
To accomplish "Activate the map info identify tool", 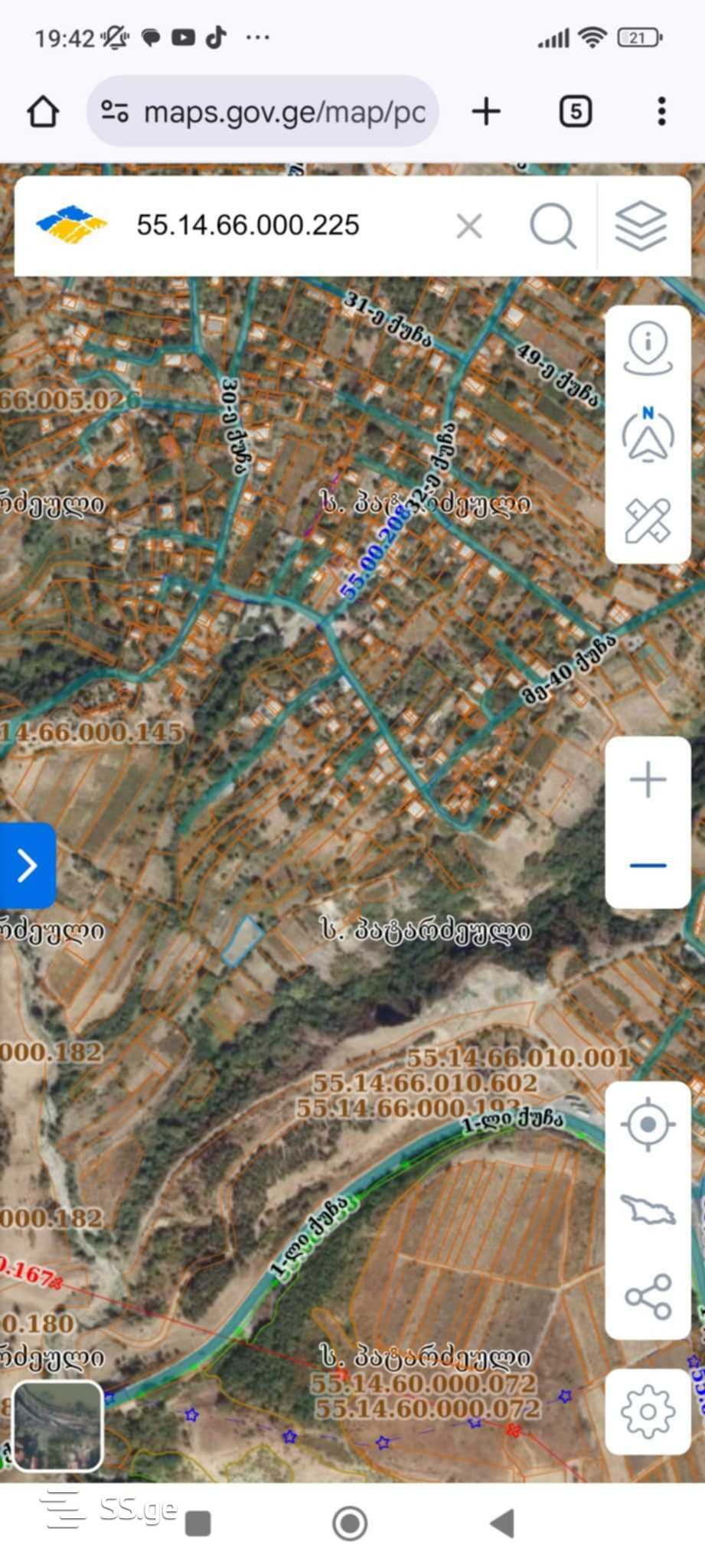I will tap(648, 349).
